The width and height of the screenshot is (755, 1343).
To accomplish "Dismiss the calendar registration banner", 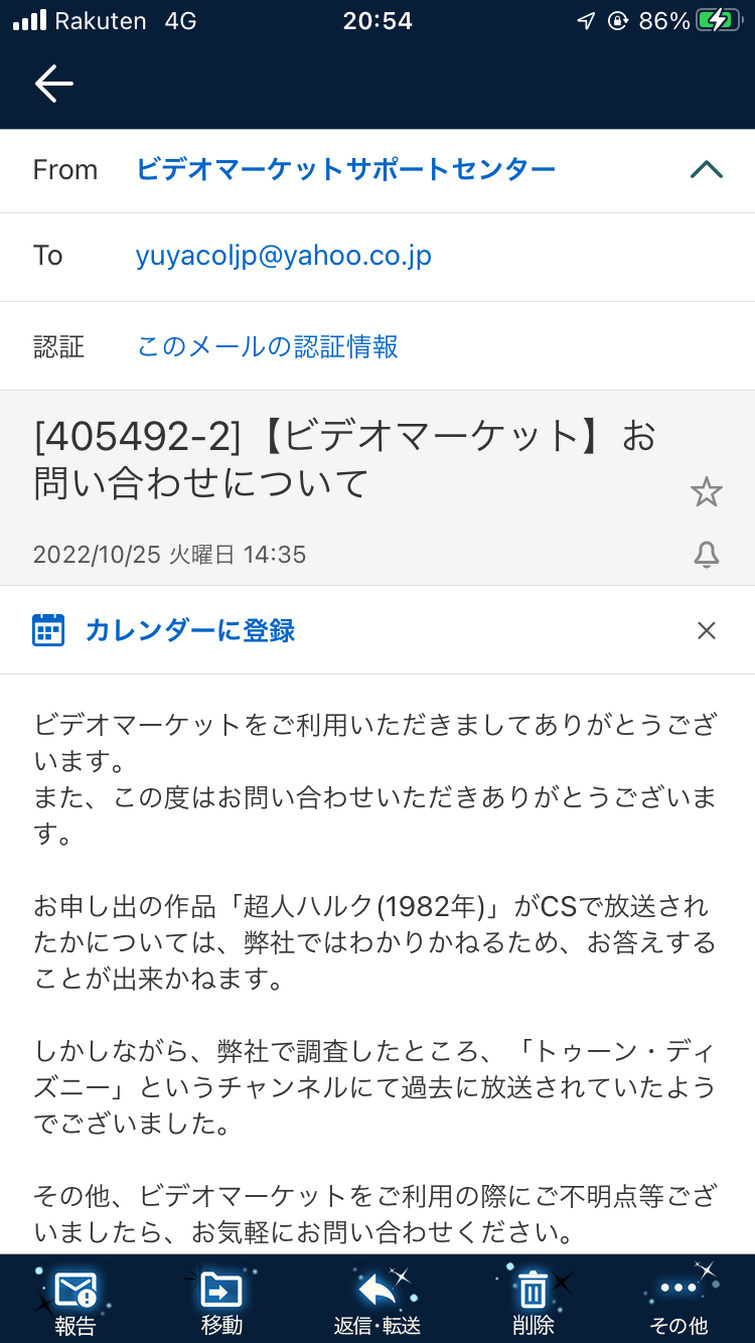I will pyautogui.click(x=706, y=630).
